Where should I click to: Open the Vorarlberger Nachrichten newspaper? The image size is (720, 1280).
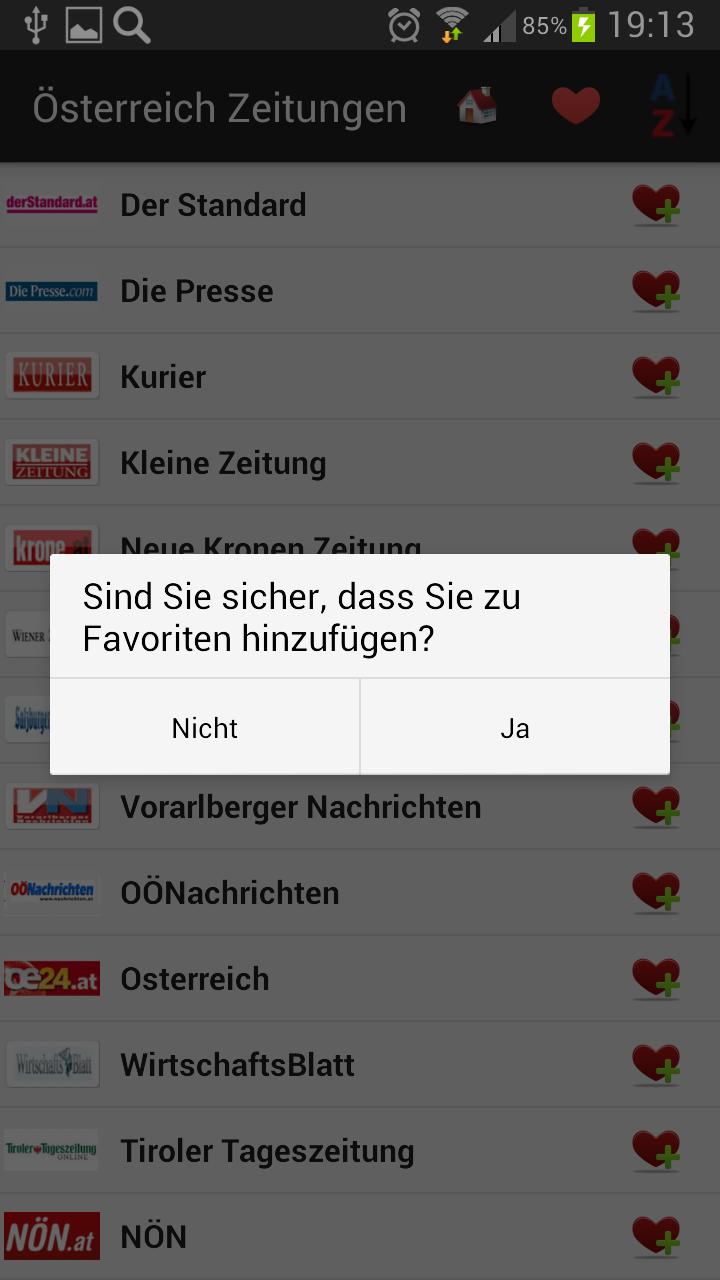coord(299,806)
